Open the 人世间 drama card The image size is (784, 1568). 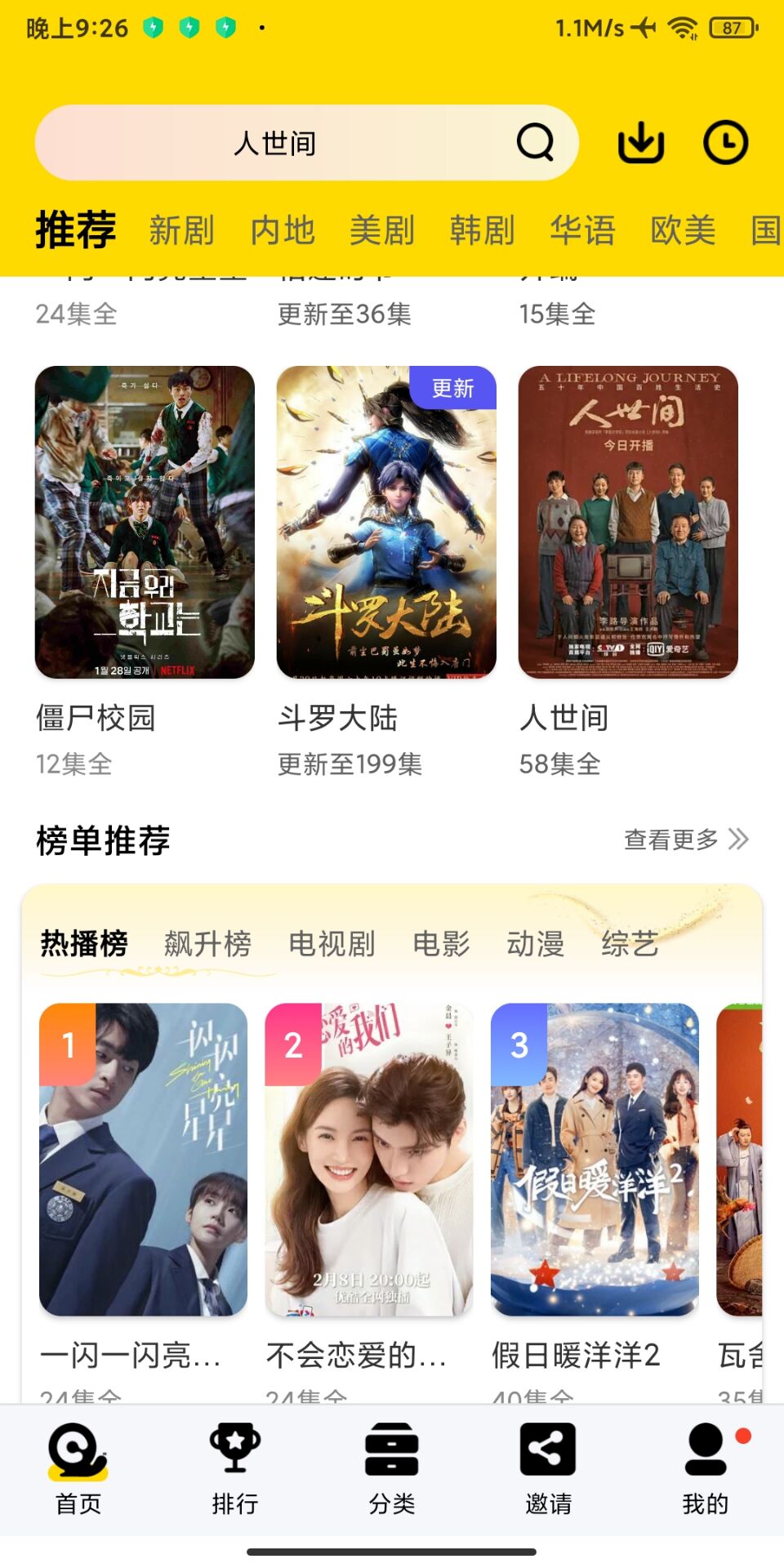(628, 523)
